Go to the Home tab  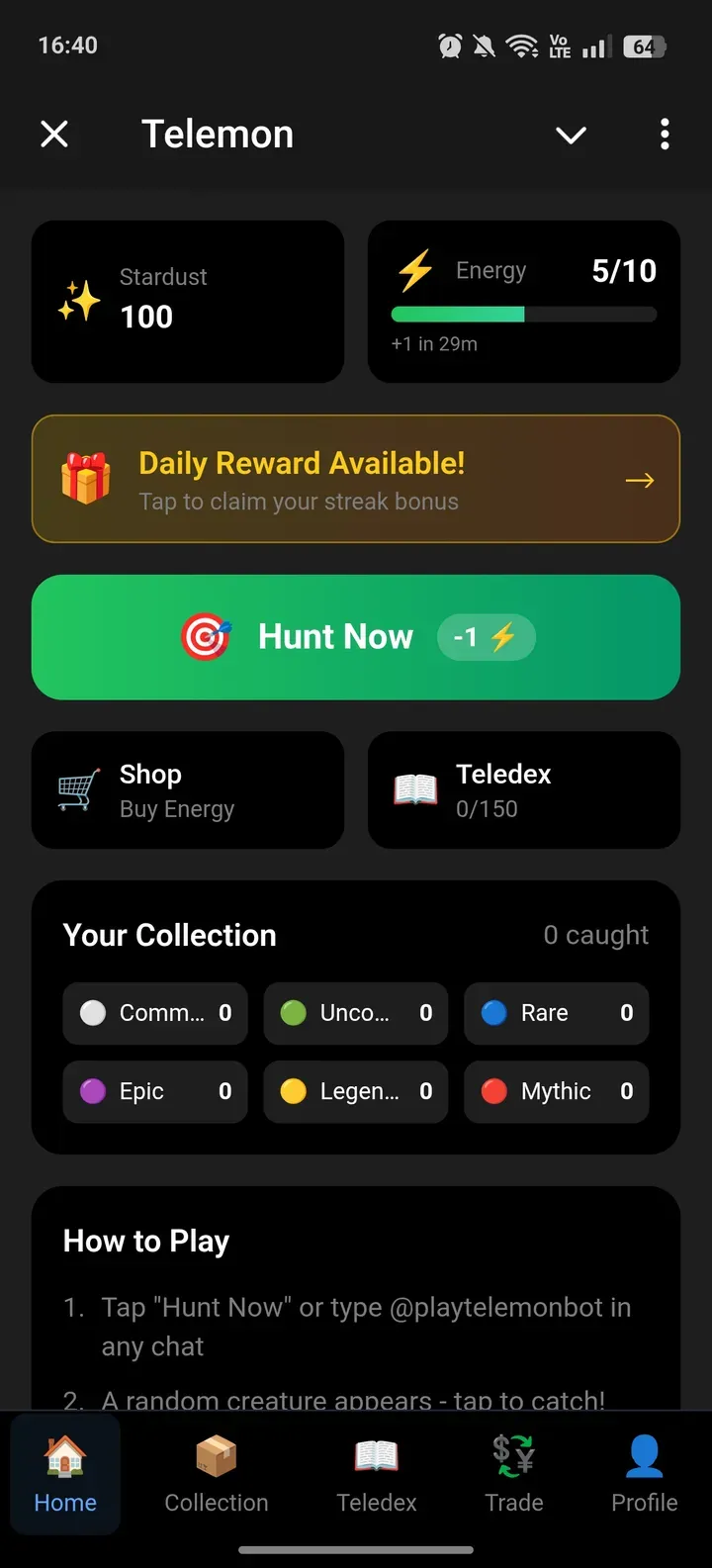(x=65, y=1474)
